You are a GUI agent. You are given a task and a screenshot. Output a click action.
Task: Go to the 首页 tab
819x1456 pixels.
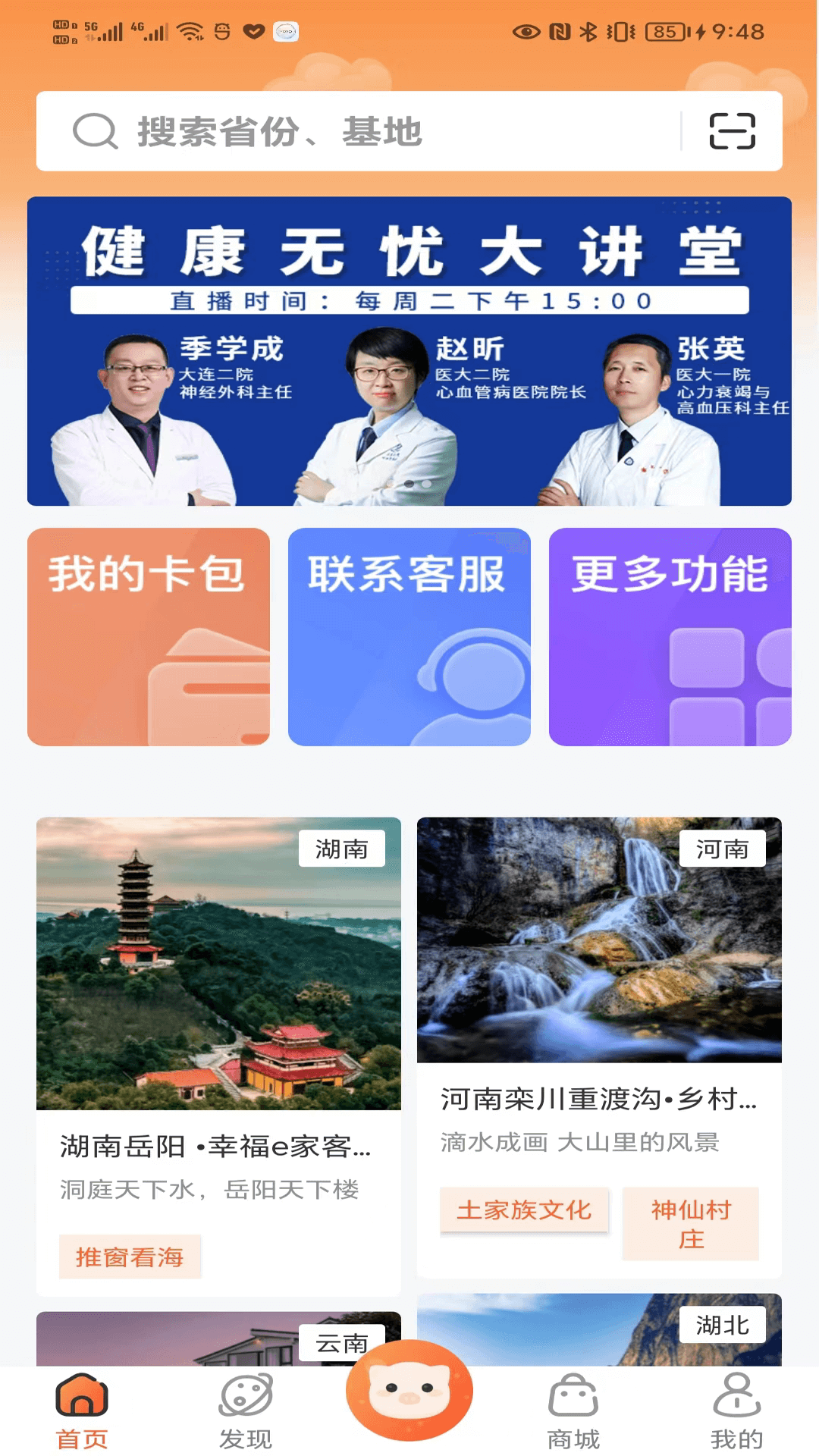point(82,1411)
